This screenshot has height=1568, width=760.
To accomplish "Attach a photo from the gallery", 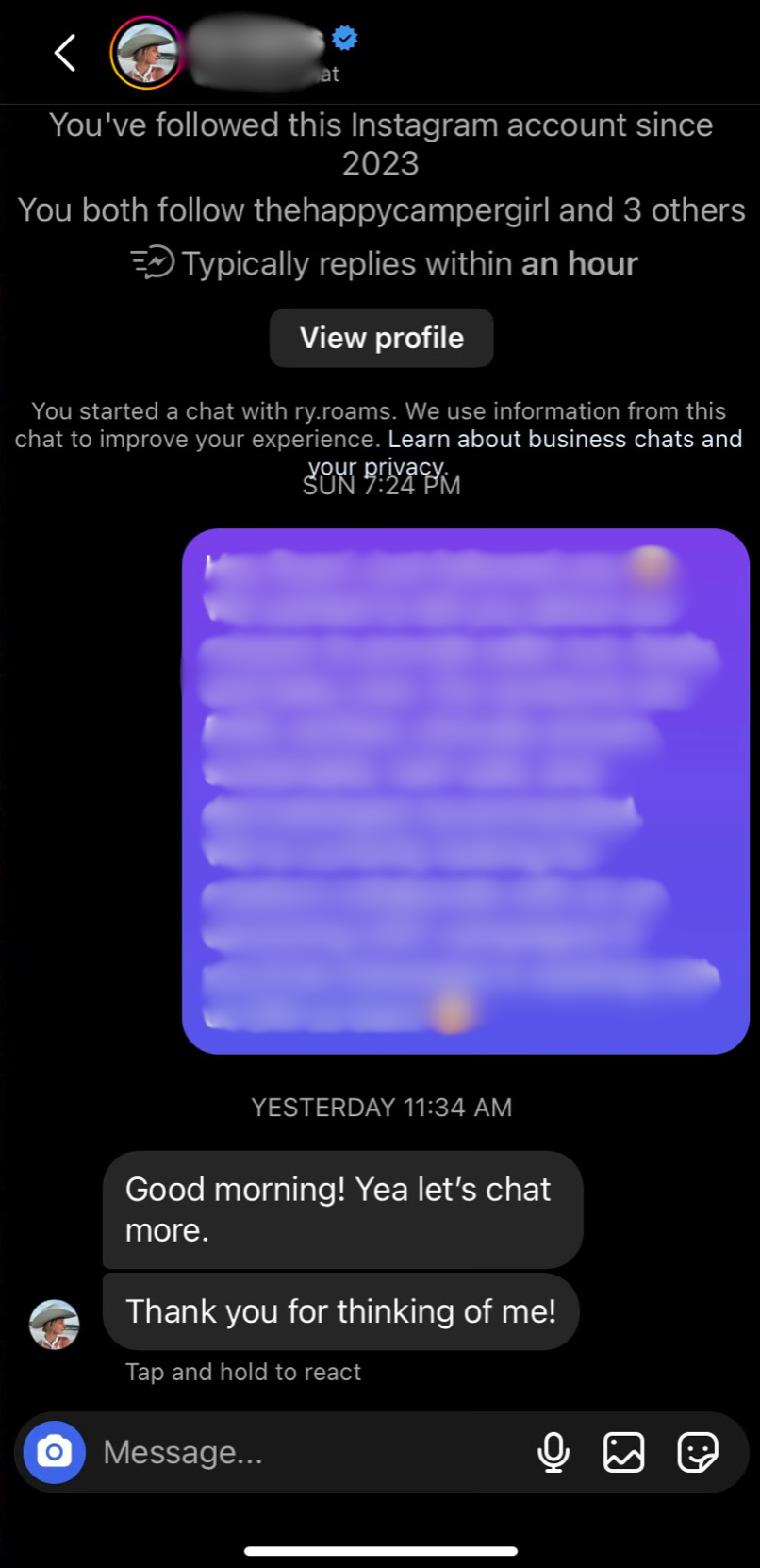I will click(623, 1452).
